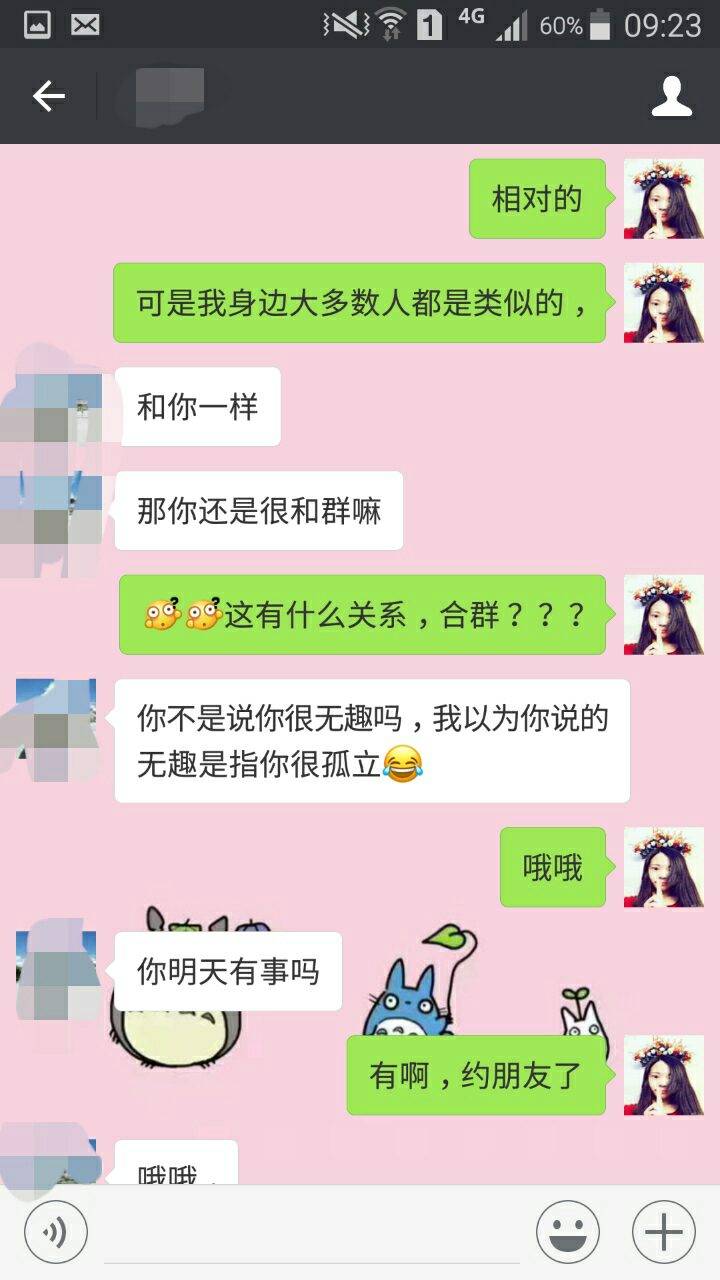Open chat info via the person icon
Screen dimensions: 720x1280
(x=672, y=96)
